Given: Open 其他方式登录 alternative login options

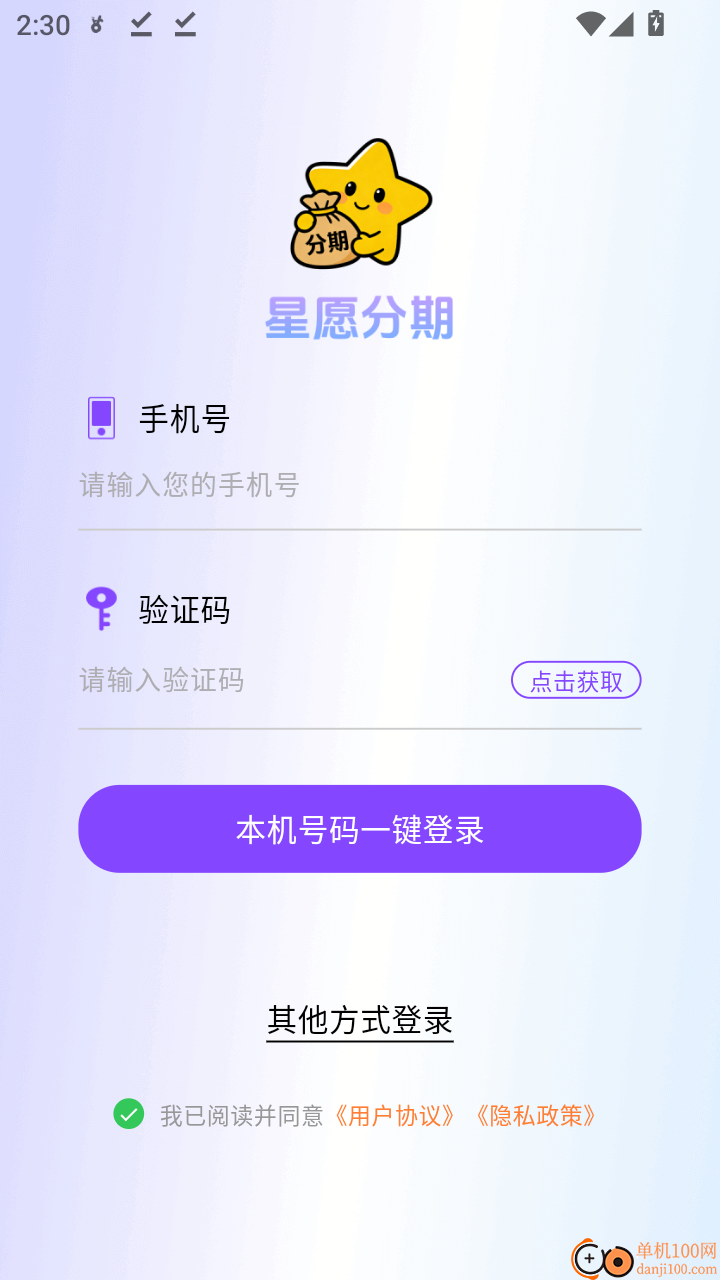Looking at the screenshot, I should pos(359,1020).
